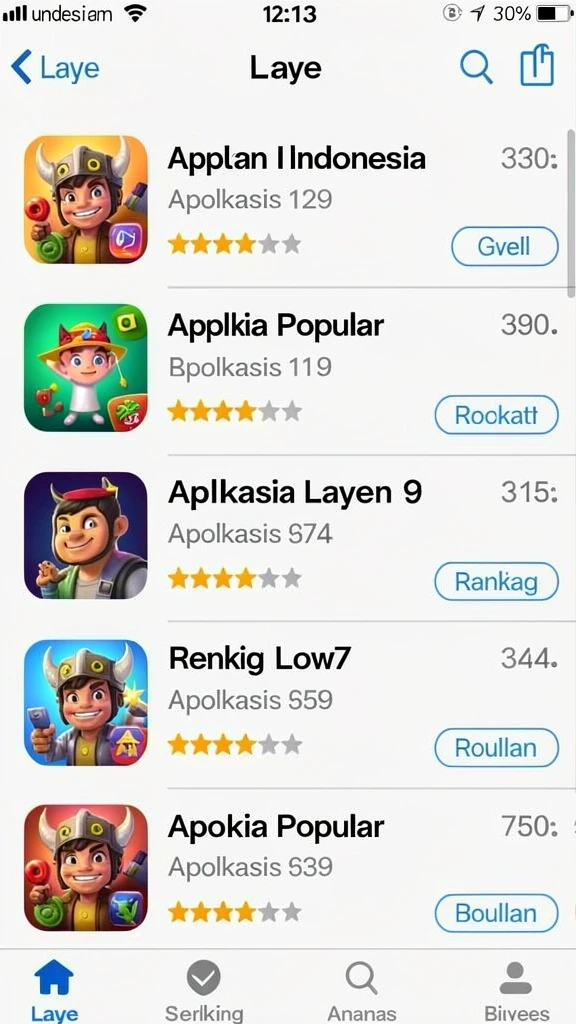Share this list via share icon

point(537,66)
